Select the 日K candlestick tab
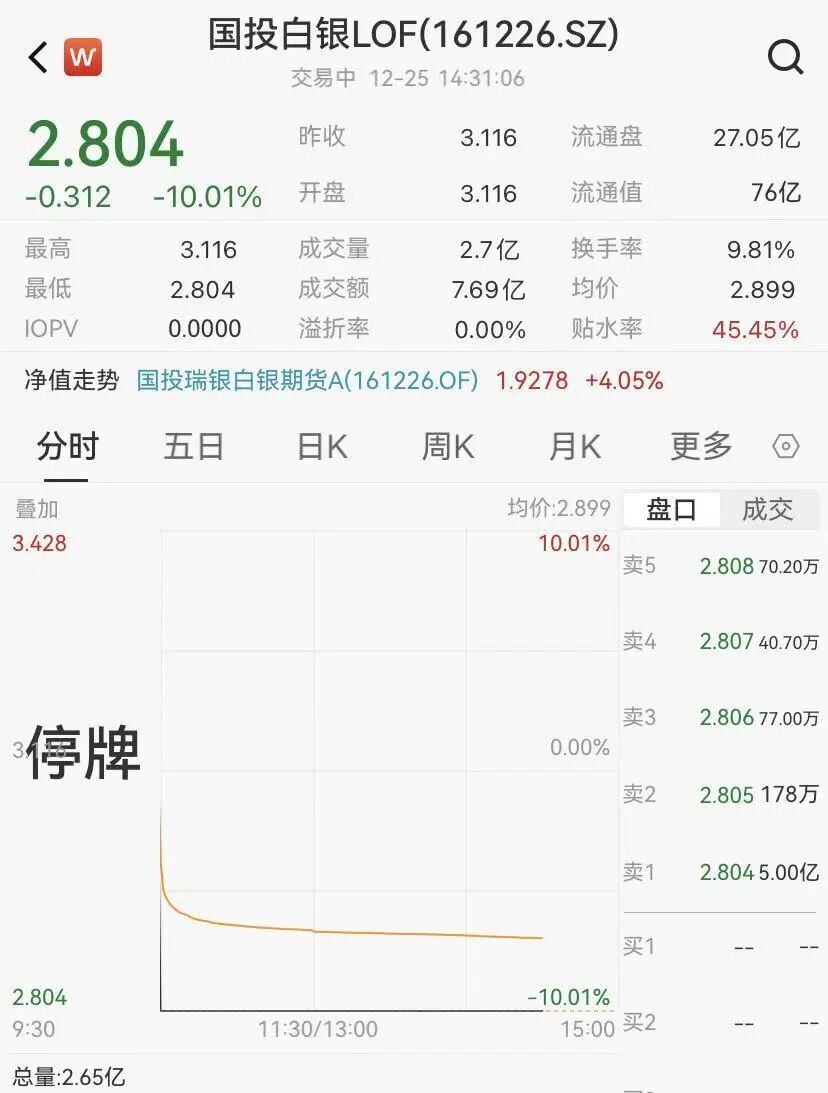Image resolution: width=828 pixels, height=1093 pixels. tap(320, 447)
